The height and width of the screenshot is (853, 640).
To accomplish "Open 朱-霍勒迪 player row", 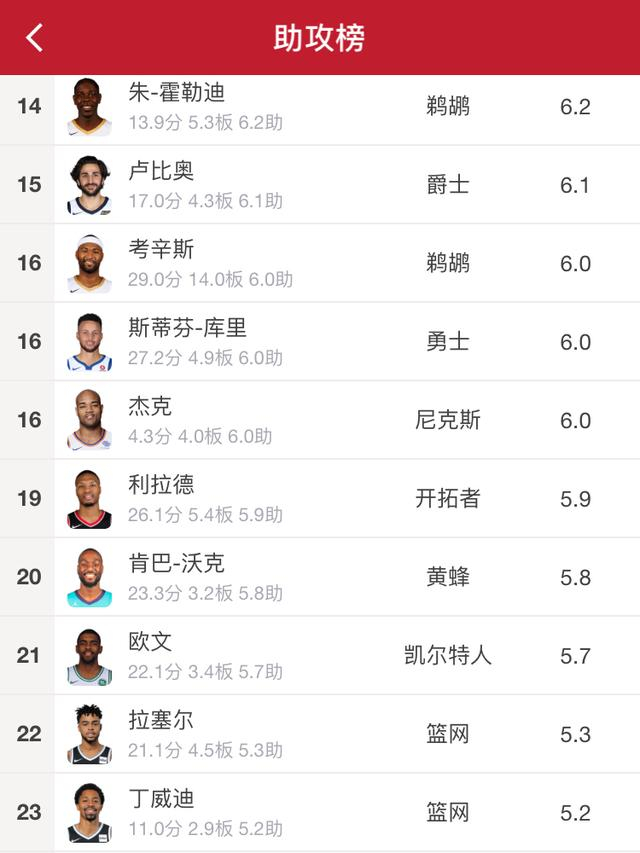I will click(320, 106).
